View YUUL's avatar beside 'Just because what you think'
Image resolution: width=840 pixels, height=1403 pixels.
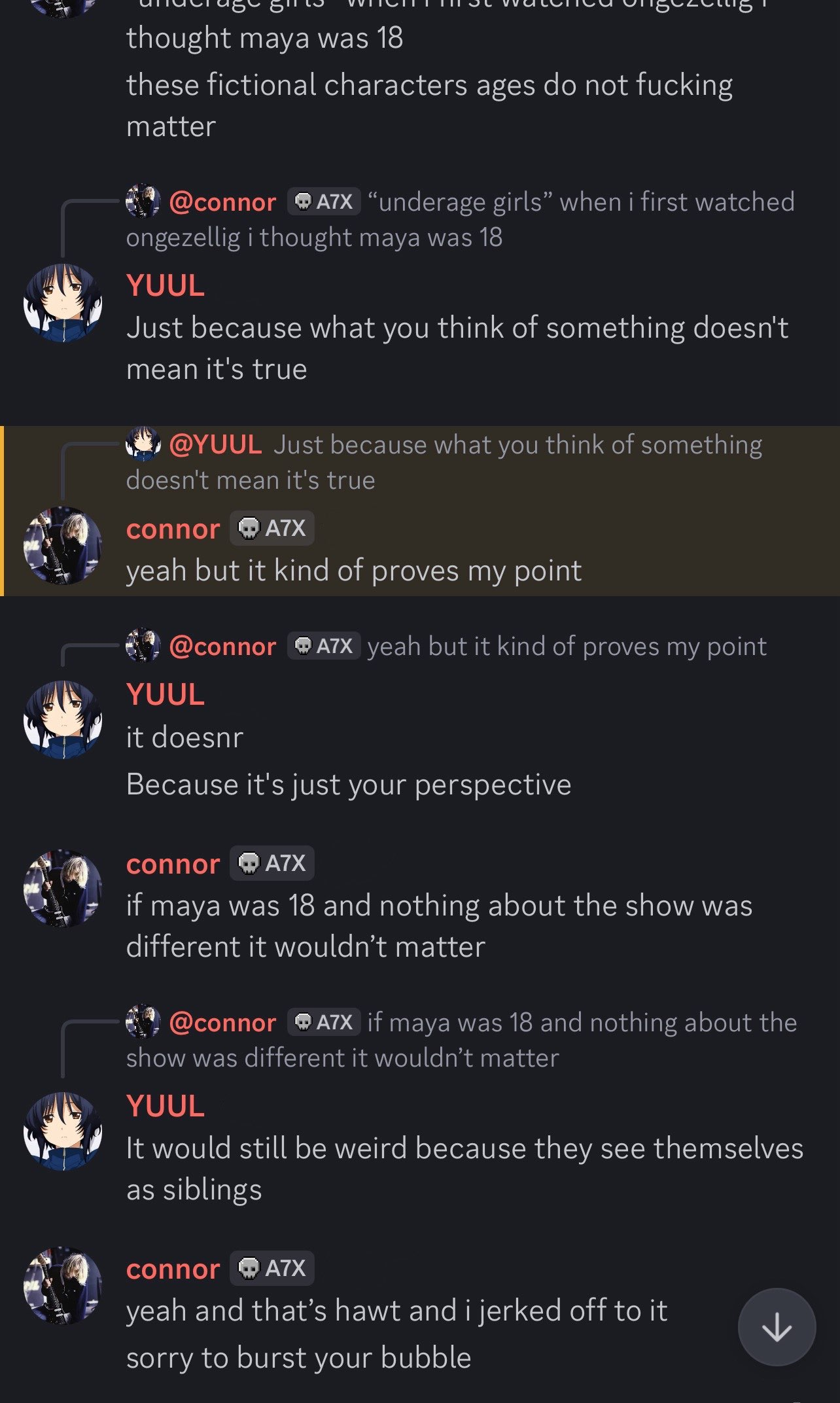(63, 303)
